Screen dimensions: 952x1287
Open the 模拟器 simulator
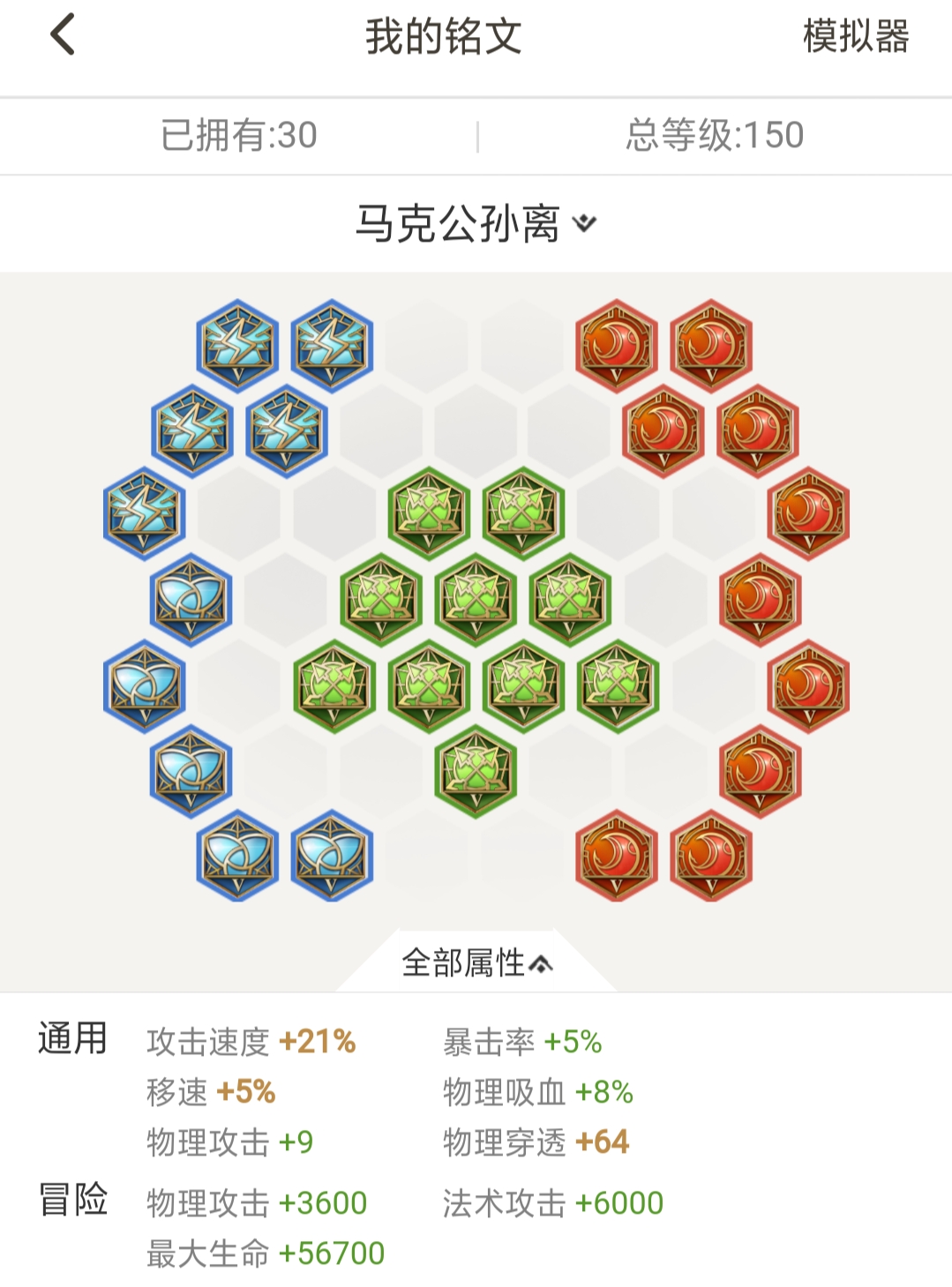pyautogui.click(x=855, y=37)
